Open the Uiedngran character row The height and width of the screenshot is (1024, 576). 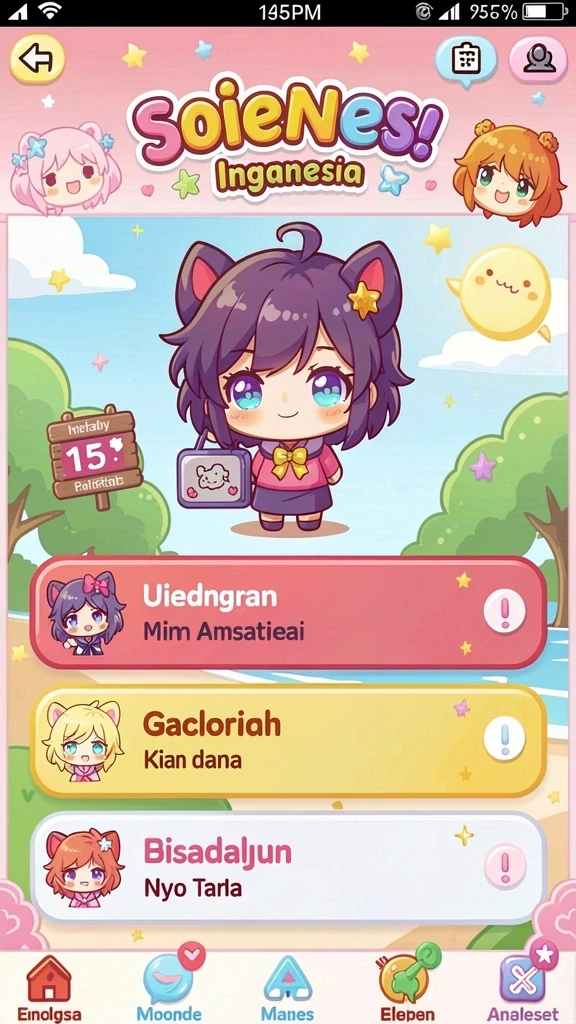click(288, 613)
